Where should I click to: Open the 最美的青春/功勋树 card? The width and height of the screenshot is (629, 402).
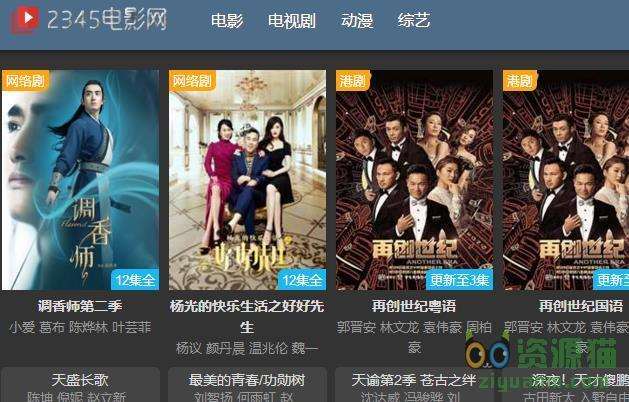click(247, 382)
